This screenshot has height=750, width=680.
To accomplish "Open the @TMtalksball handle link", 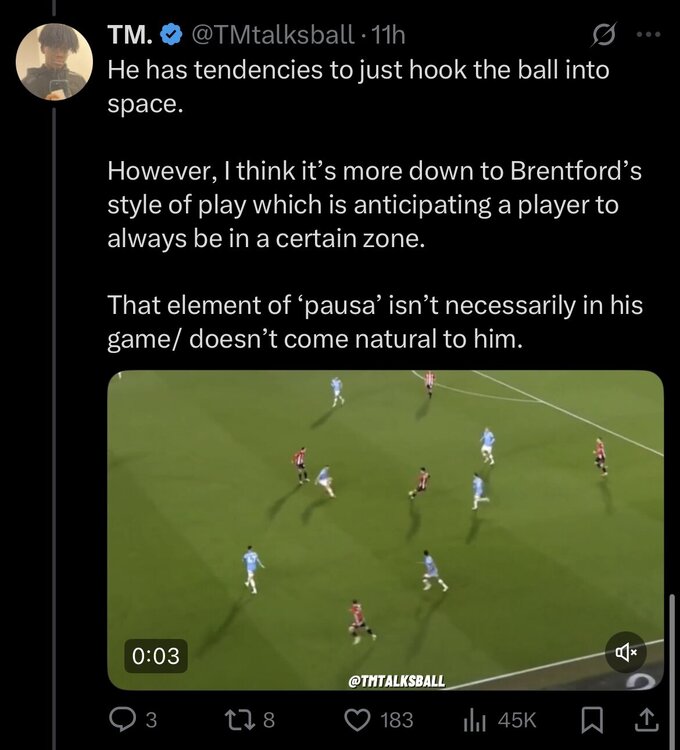I will (271, 36).
